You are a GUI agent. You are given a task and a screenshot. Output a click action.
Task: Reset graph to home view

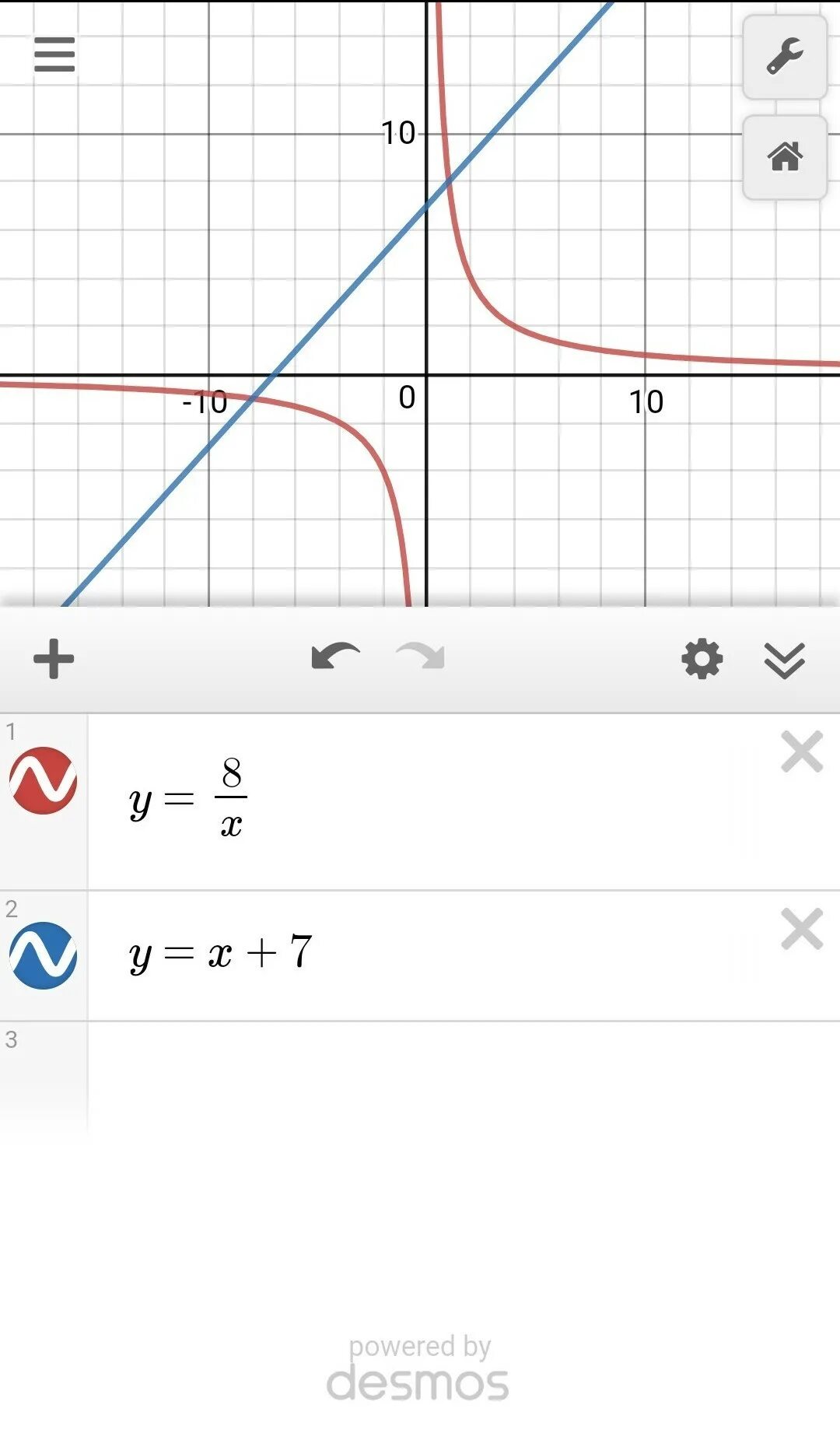(785, 157)
